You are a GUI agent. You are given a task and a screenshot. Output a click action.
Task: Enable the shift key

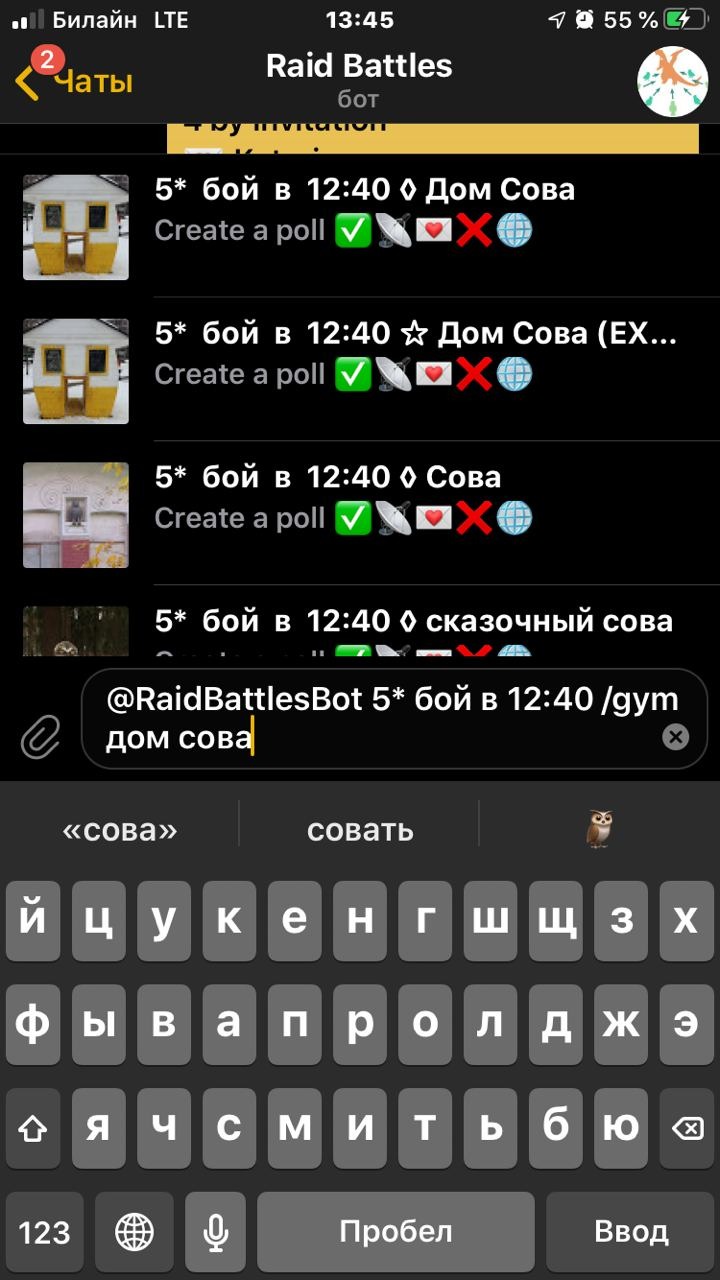[x=34, y=1129]
